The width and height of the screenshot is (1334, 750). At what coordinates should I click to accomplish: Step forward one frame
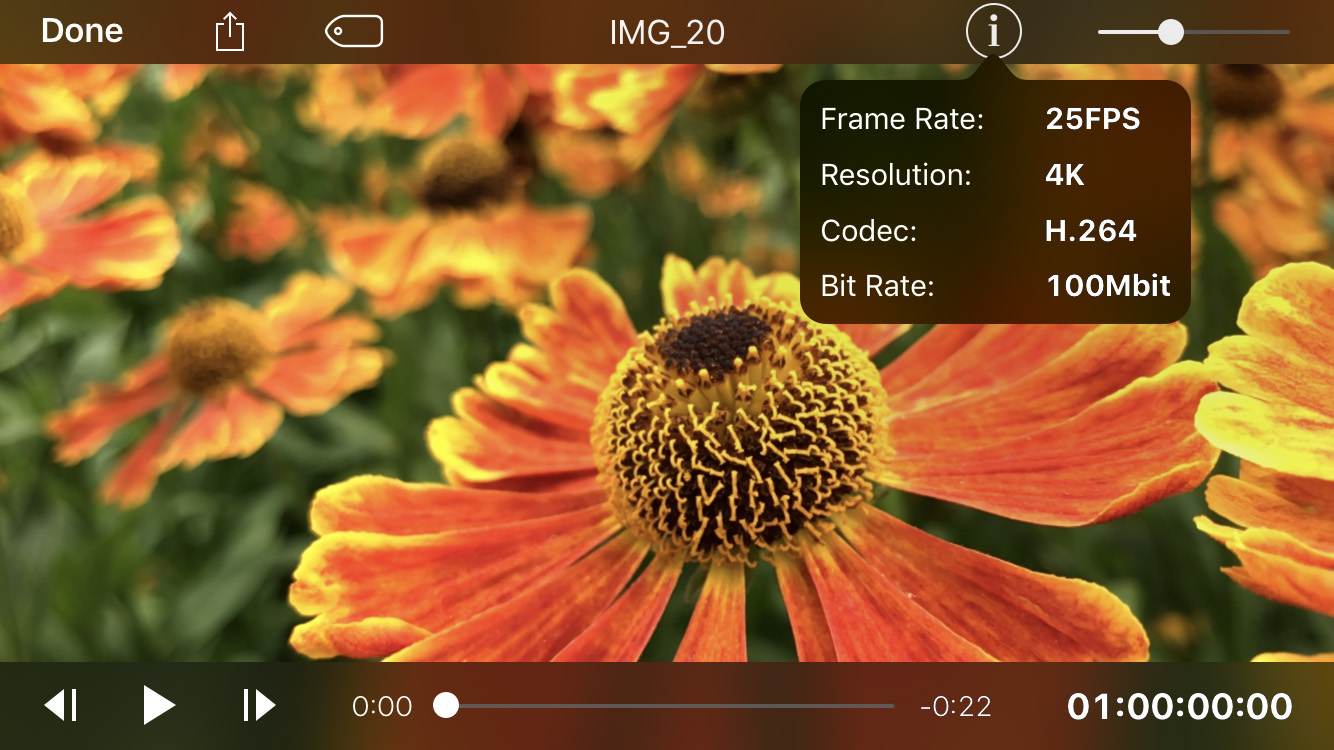(x=259, y=706)
